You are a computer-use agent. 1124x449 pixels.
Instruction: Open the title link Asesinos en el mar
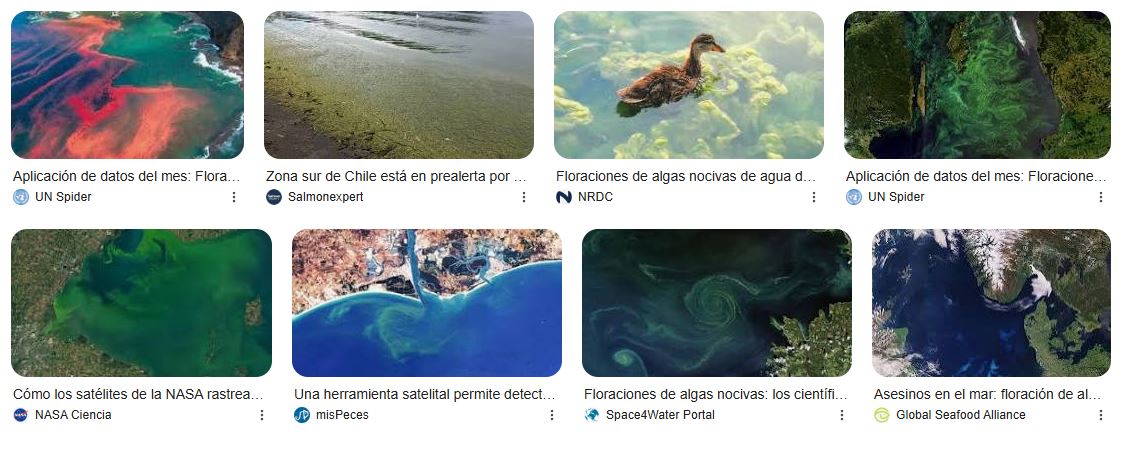coord(987,394)
